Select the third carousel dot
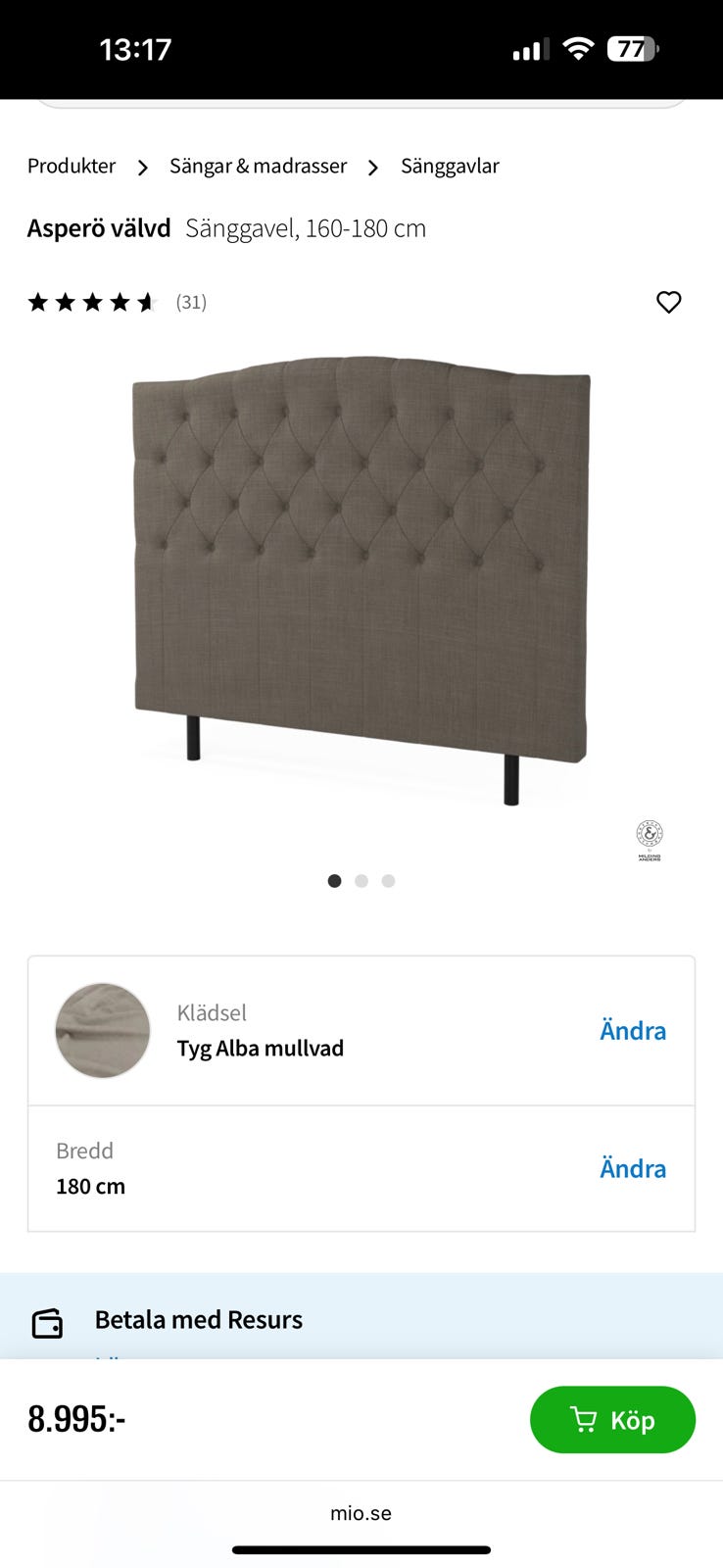This screenshot has width=723, height=1568. tap(388, 880)
